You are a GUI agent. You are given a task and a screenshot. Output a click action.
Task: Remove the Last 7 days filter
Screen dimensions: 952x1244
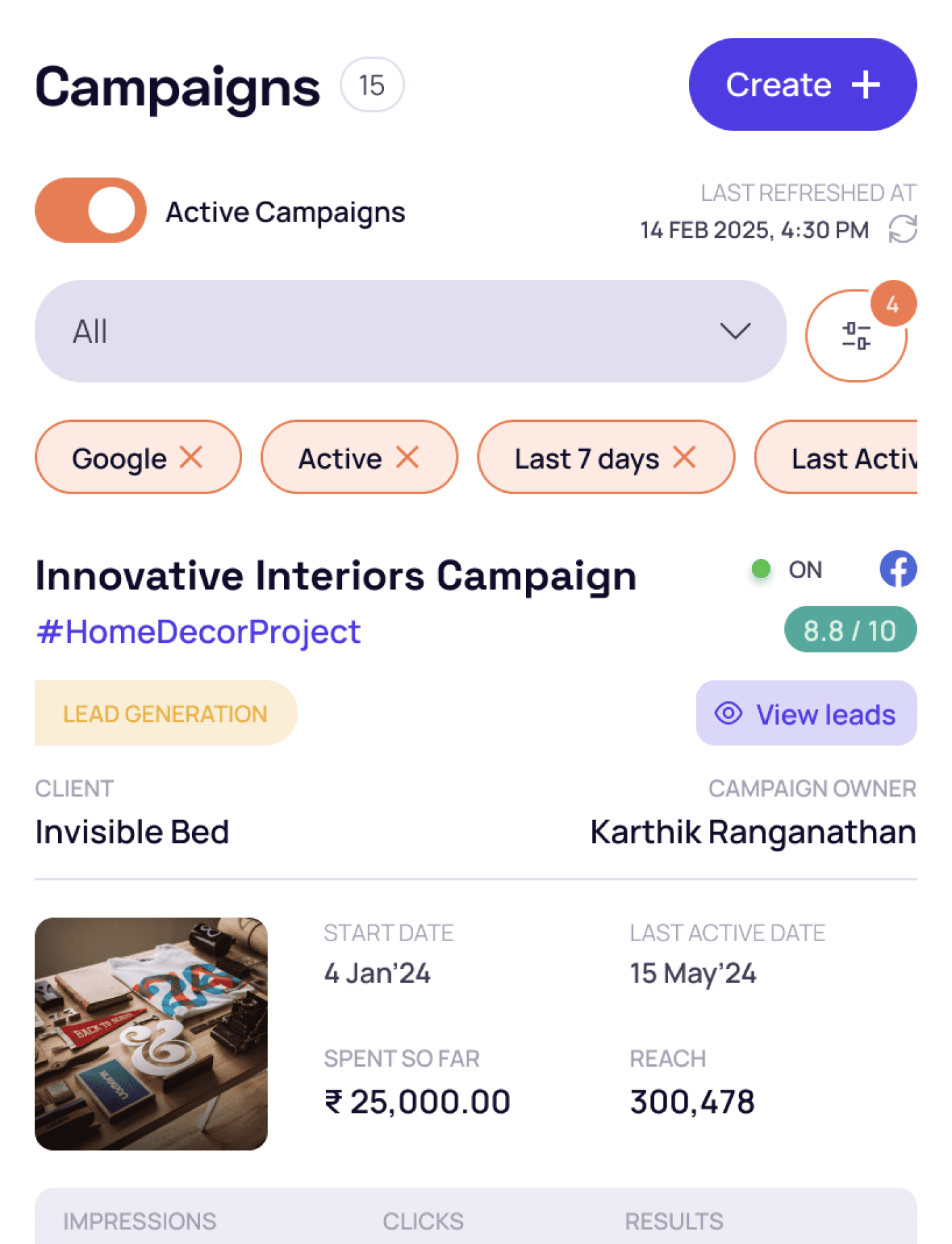685,458
